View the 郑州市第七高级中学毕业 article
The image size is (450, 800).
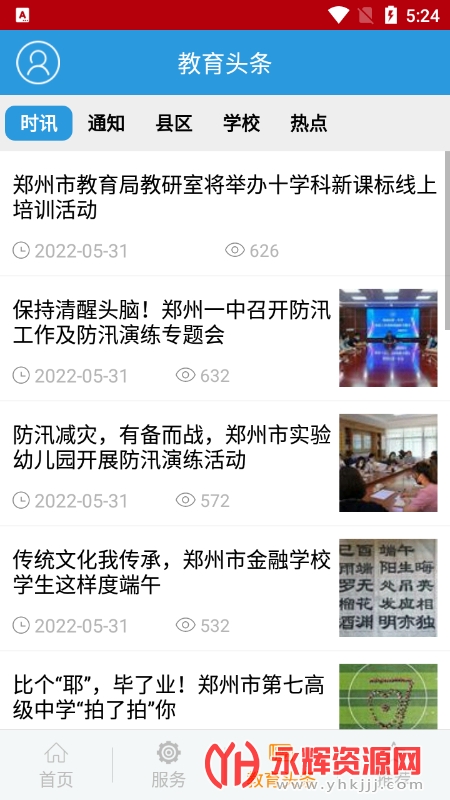pyautogui.click(x=225, y=690)
